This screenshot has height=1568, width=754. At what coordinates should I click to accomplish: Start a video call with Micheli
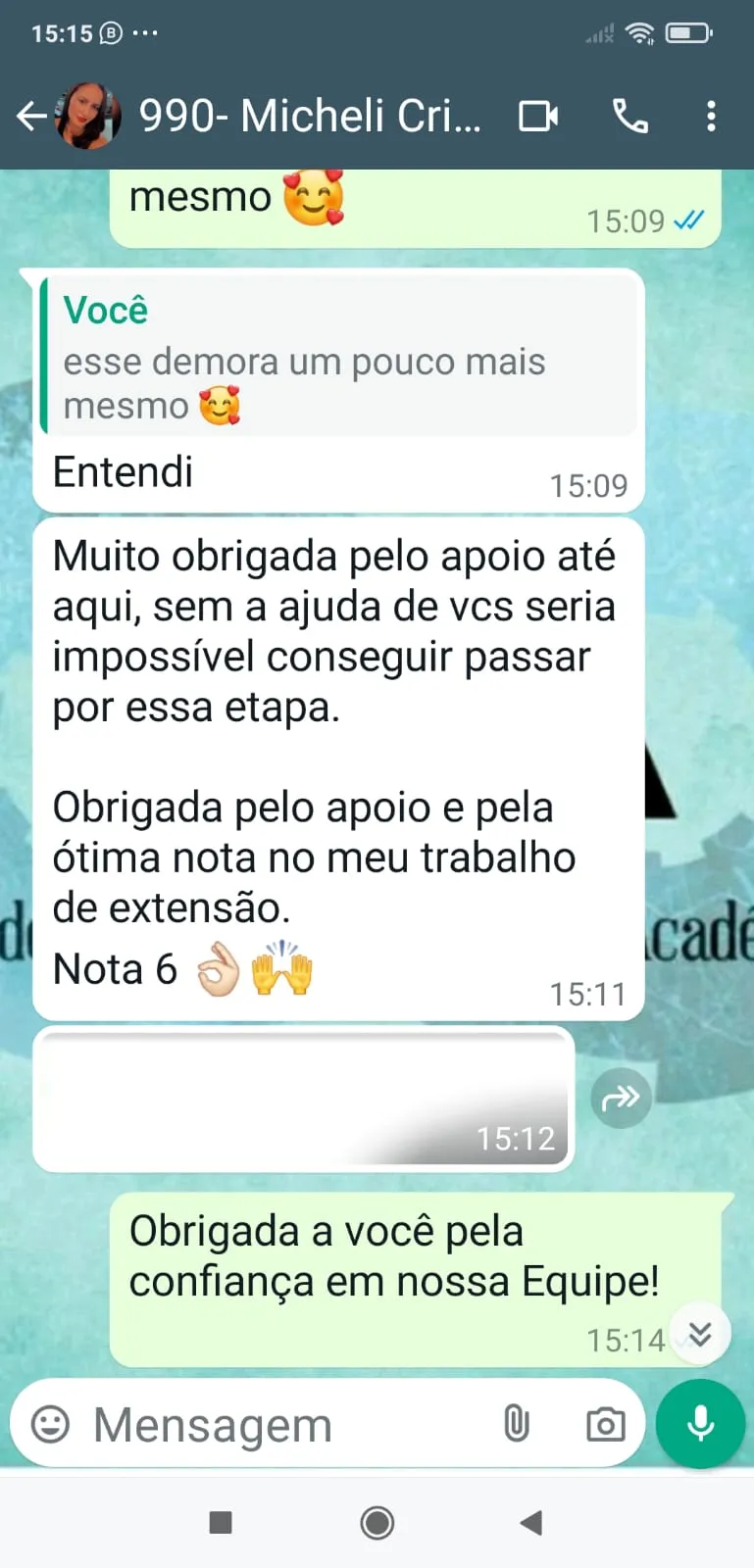tap(538, 117)
